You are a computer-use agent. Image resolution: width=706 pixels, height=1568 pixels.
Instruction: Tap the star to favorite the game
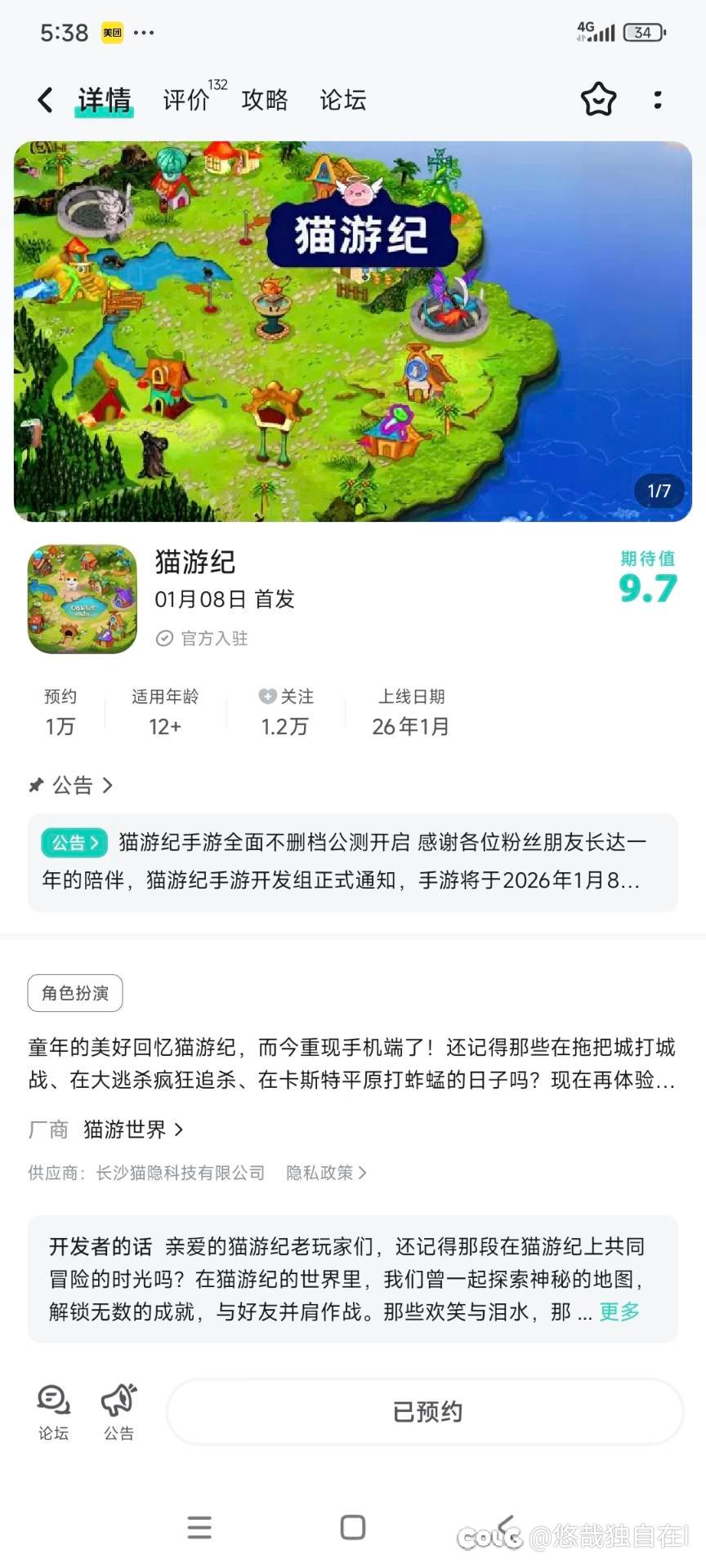click(x=598, y=100)
